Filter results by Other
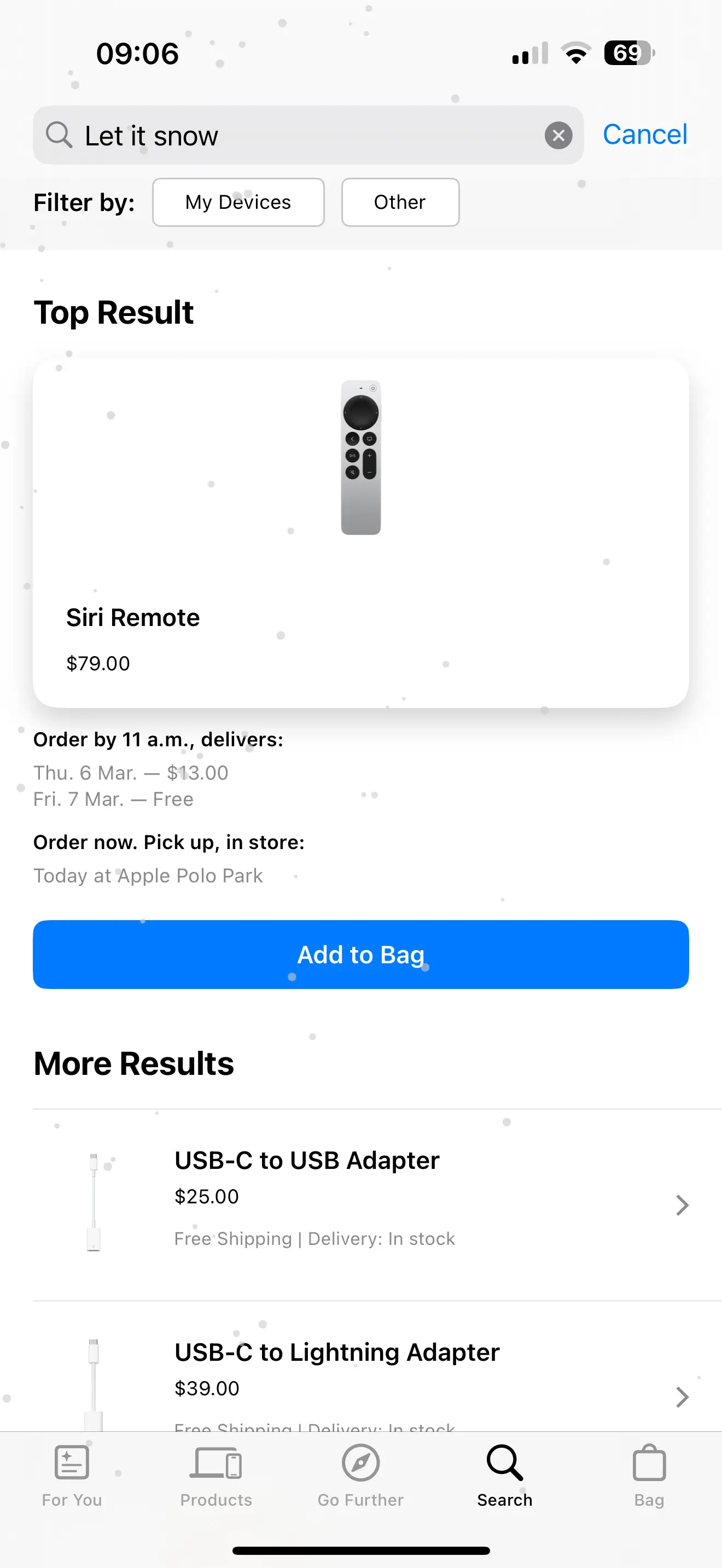Viewport: 722px width, 1568px height. coord(400,202)
